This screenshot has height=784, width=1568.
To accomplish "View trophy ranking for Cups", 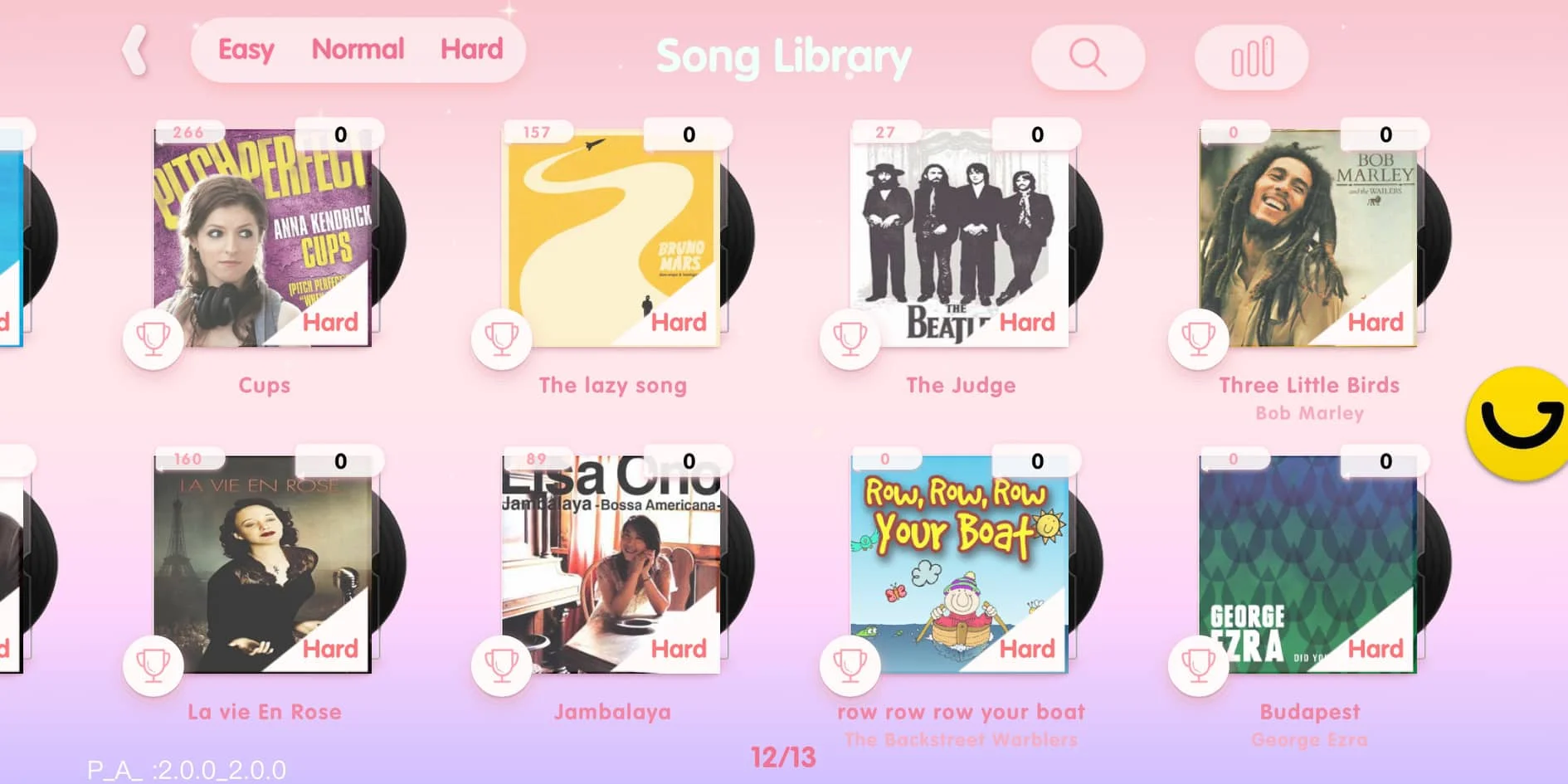I will [153, 338].
